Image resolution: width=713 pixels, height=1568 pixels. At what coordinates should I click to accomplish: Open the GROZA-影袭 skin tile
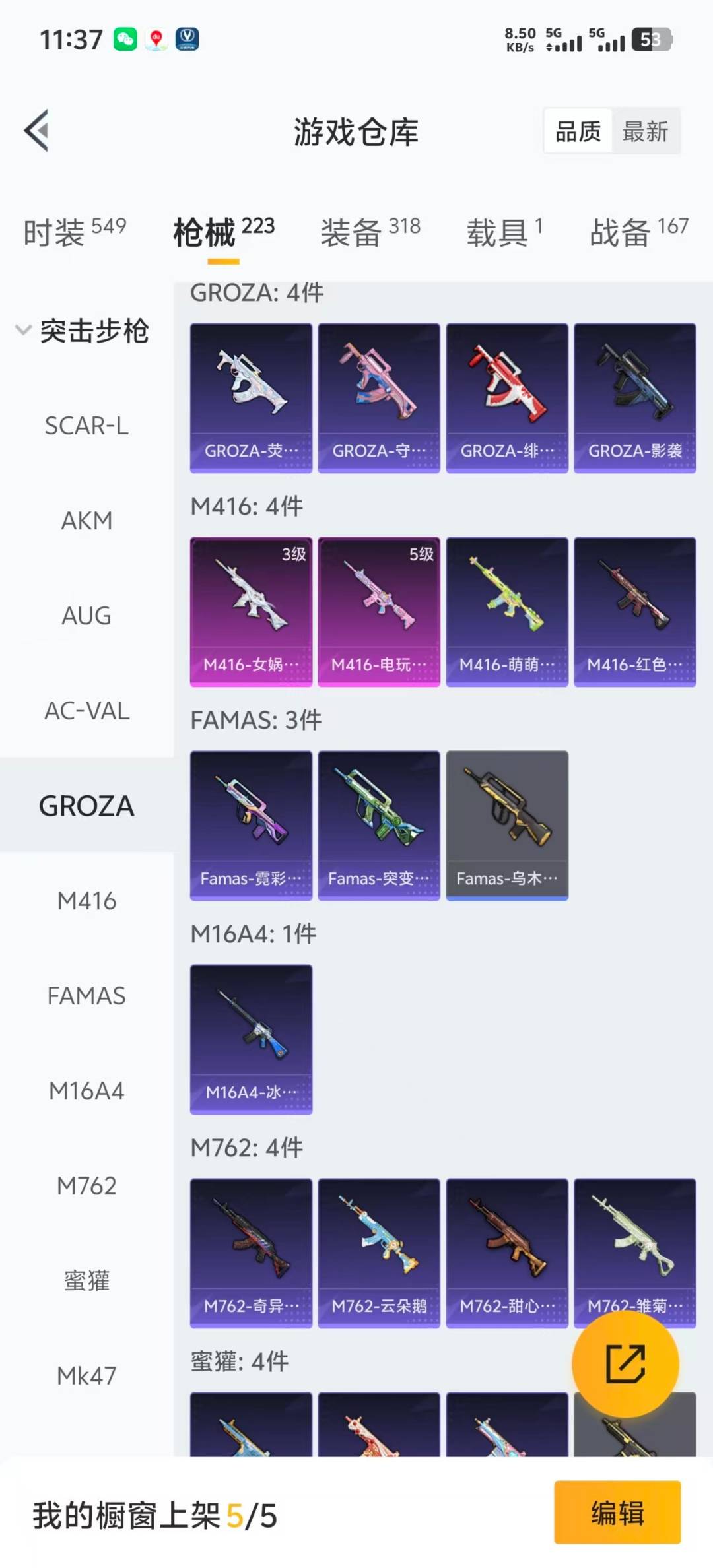634,398
